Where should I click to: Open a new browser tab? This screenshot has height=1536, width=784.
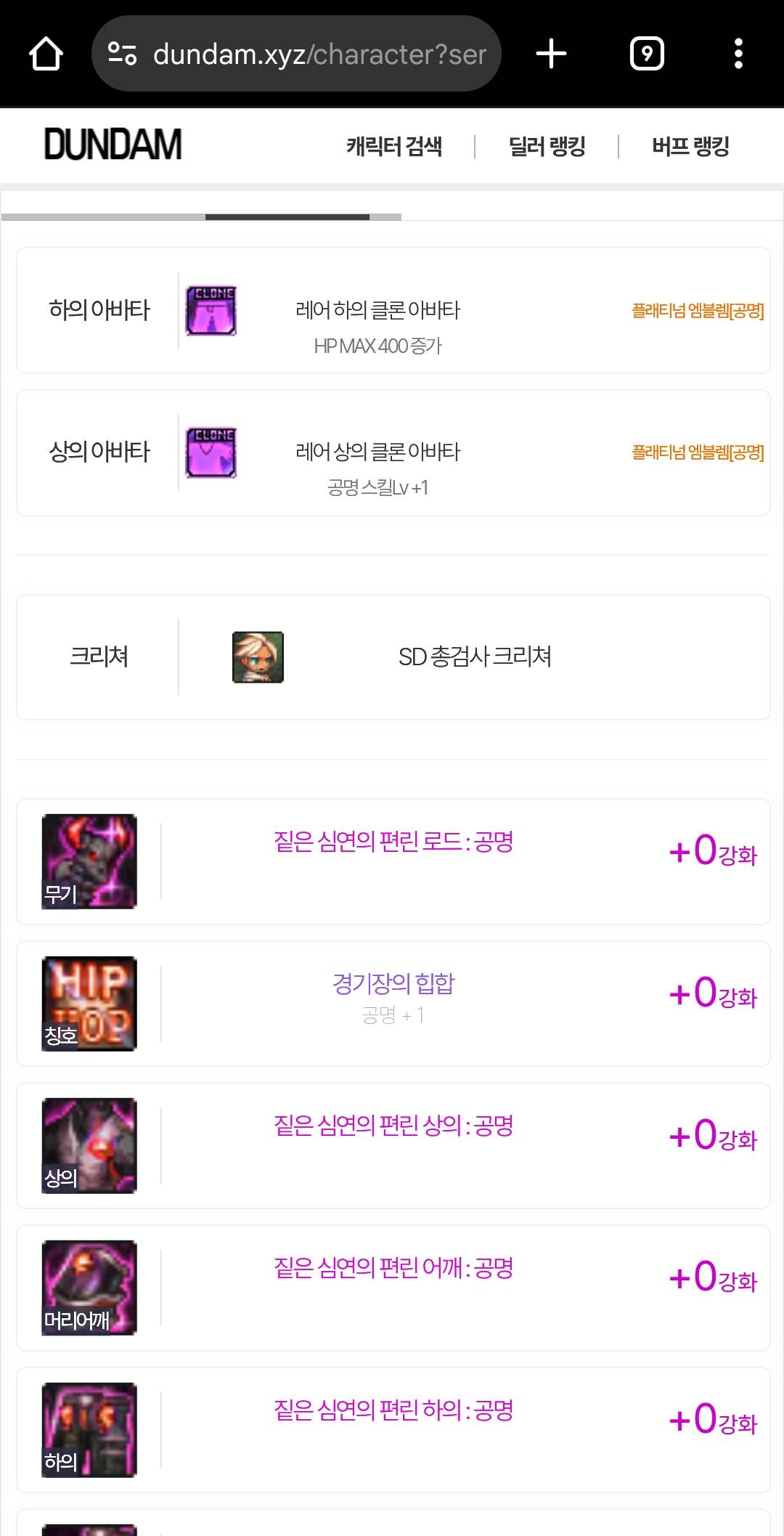click(551, 54)
